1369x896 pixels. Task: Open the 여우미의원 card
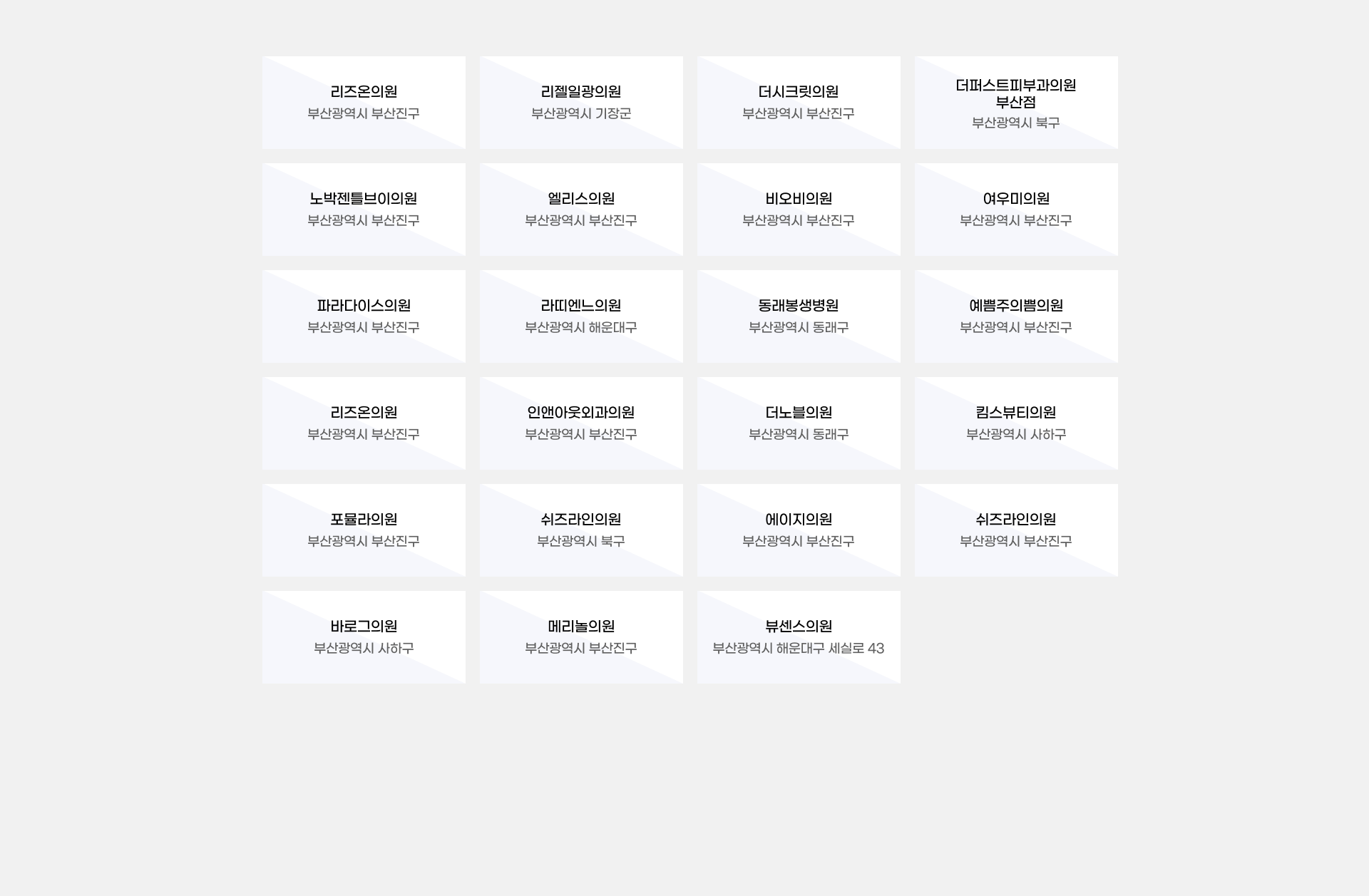click(x=1016, y=210)
